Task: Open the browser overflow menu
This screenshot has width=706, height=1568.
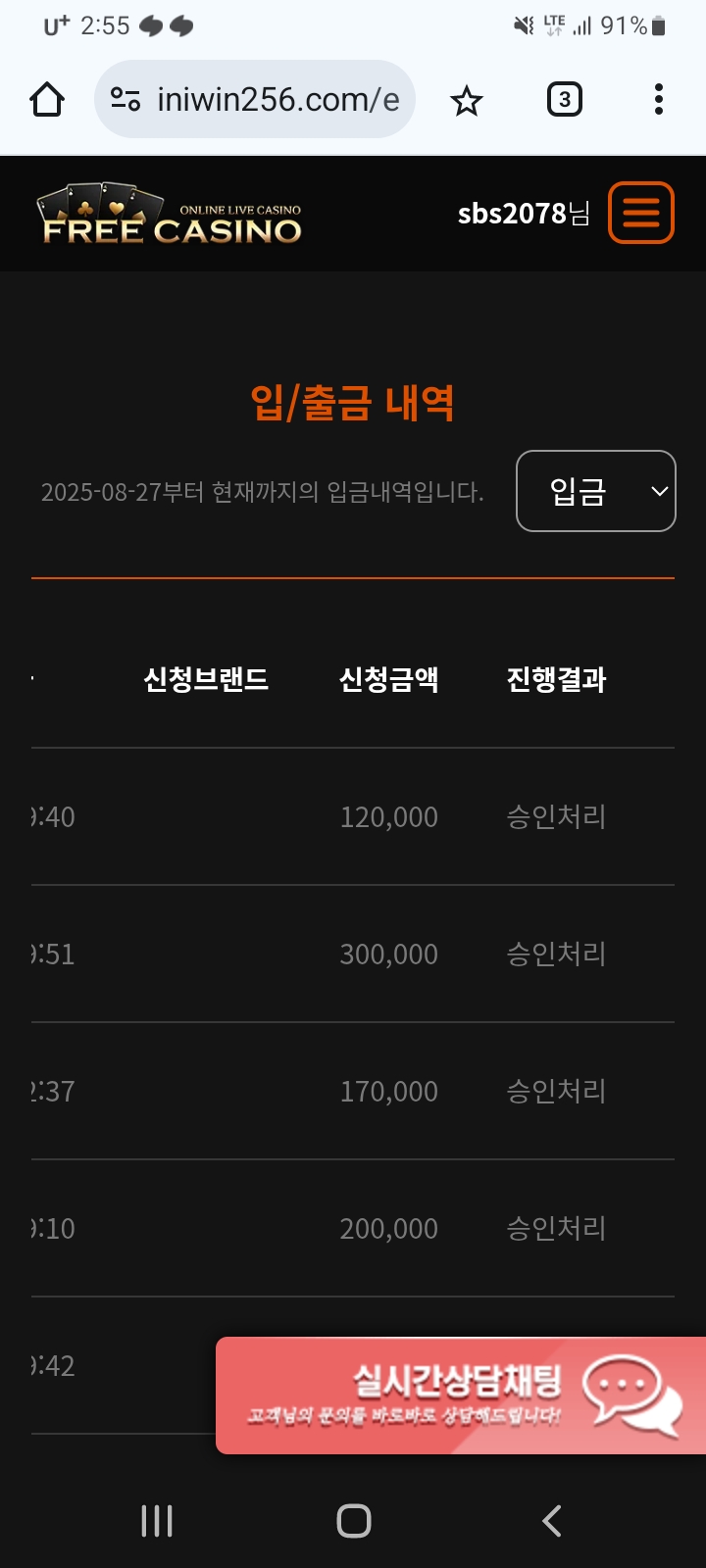Action: [x=659, y=100]
